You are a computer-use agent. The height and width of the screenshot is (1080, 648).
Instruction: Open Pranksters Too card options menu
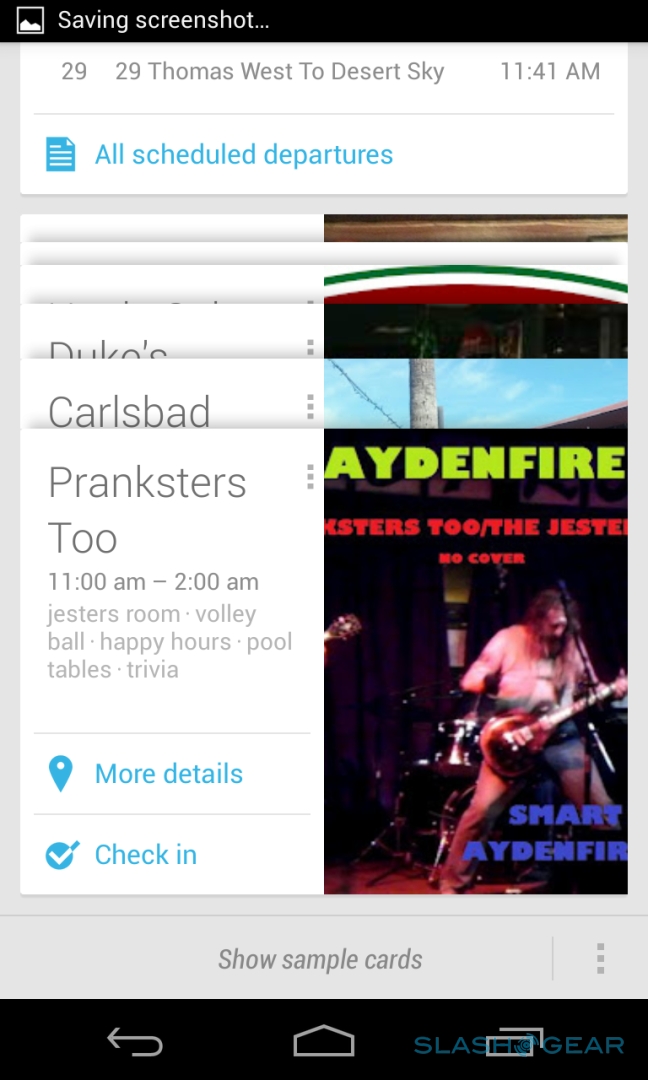pos(310,478)
